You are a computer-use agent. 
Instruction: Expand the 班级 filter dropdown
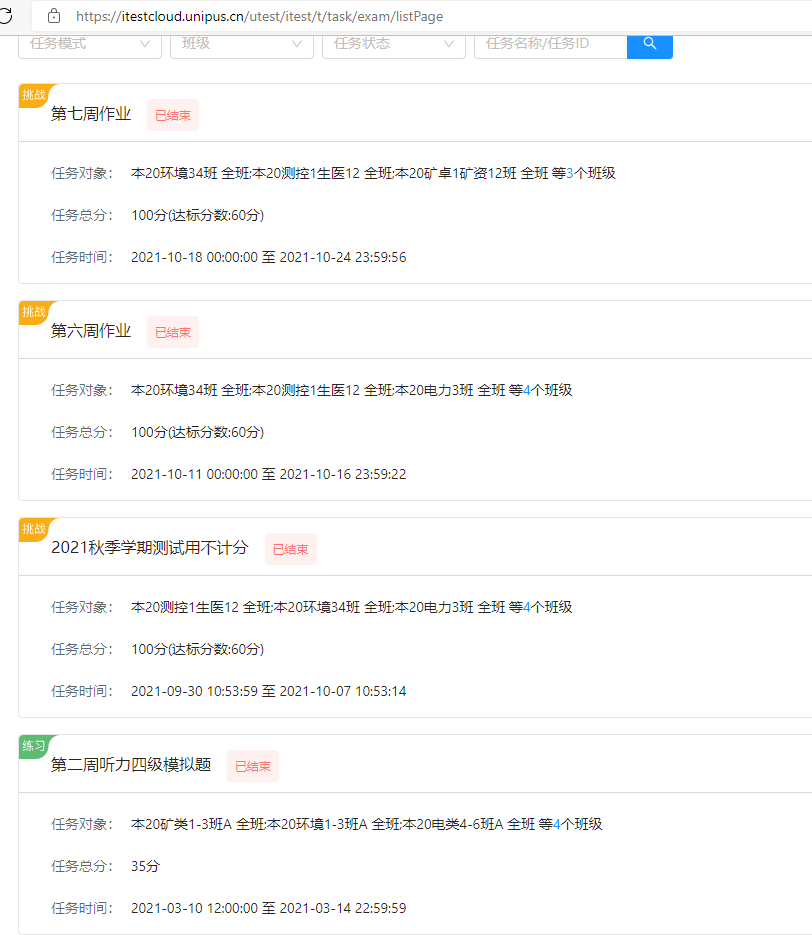tap(241, 44)
